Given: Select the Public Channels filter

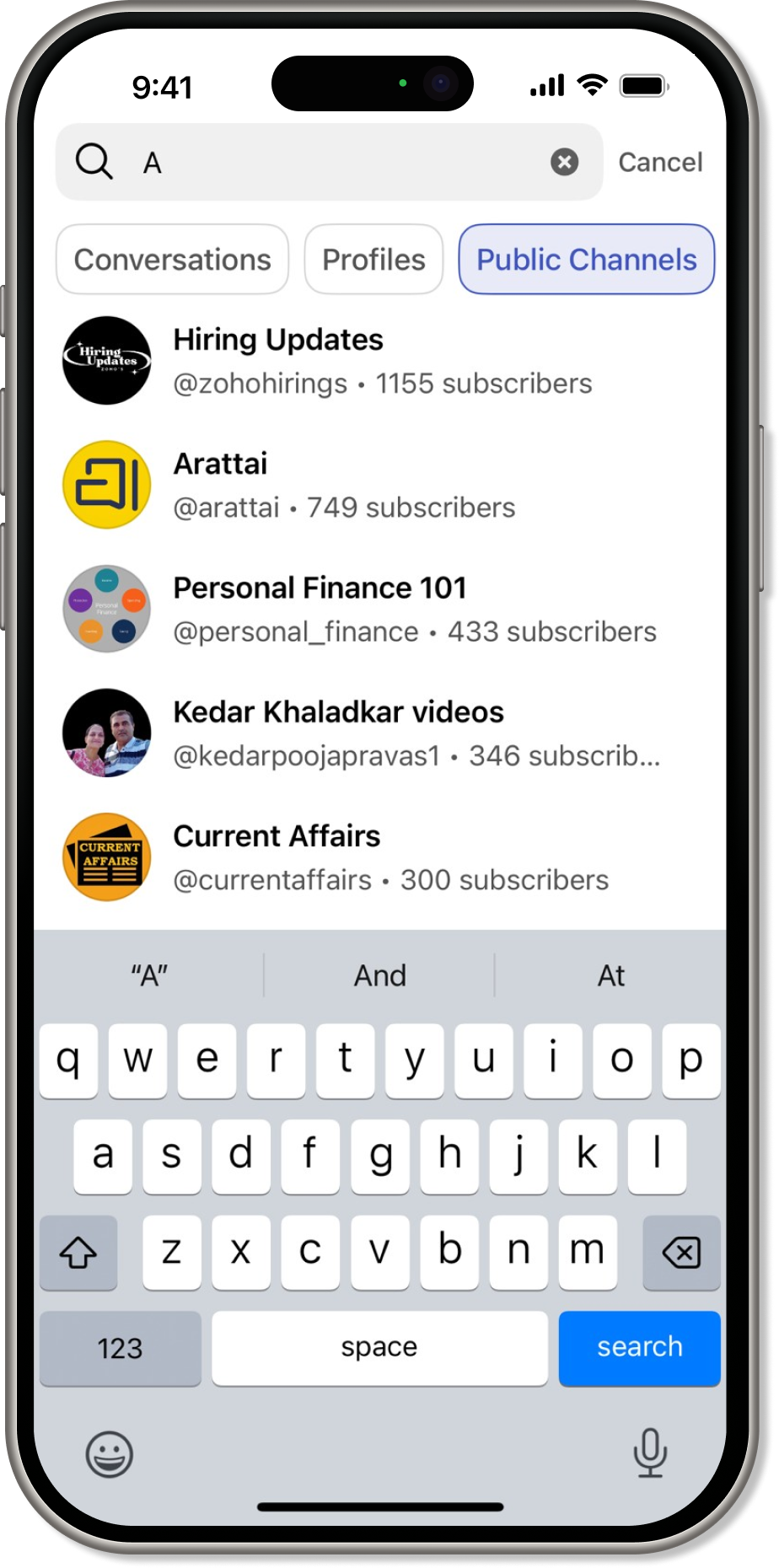Looking at the screenshot, I should pos(586,260).
